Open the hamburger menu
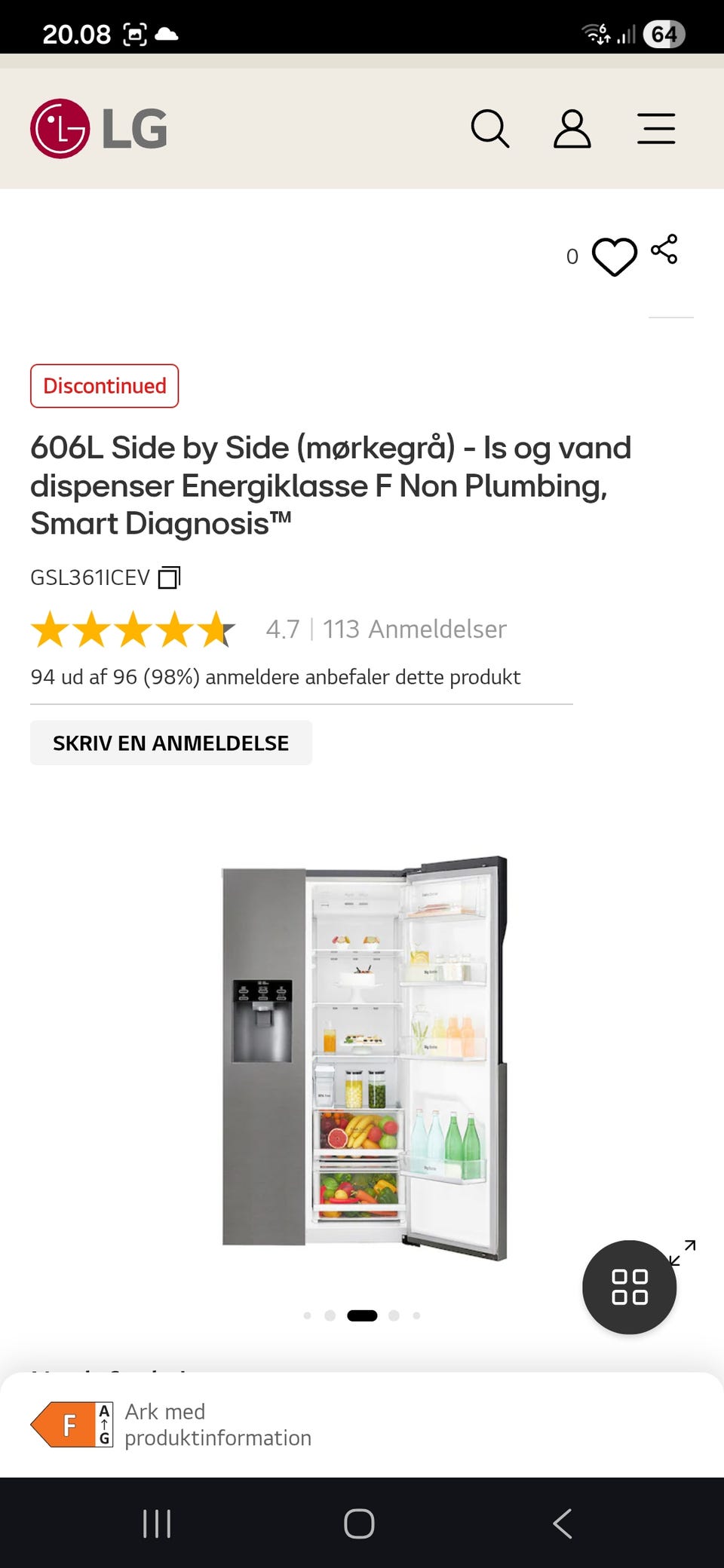724x1568 pixels. (655, 129)
